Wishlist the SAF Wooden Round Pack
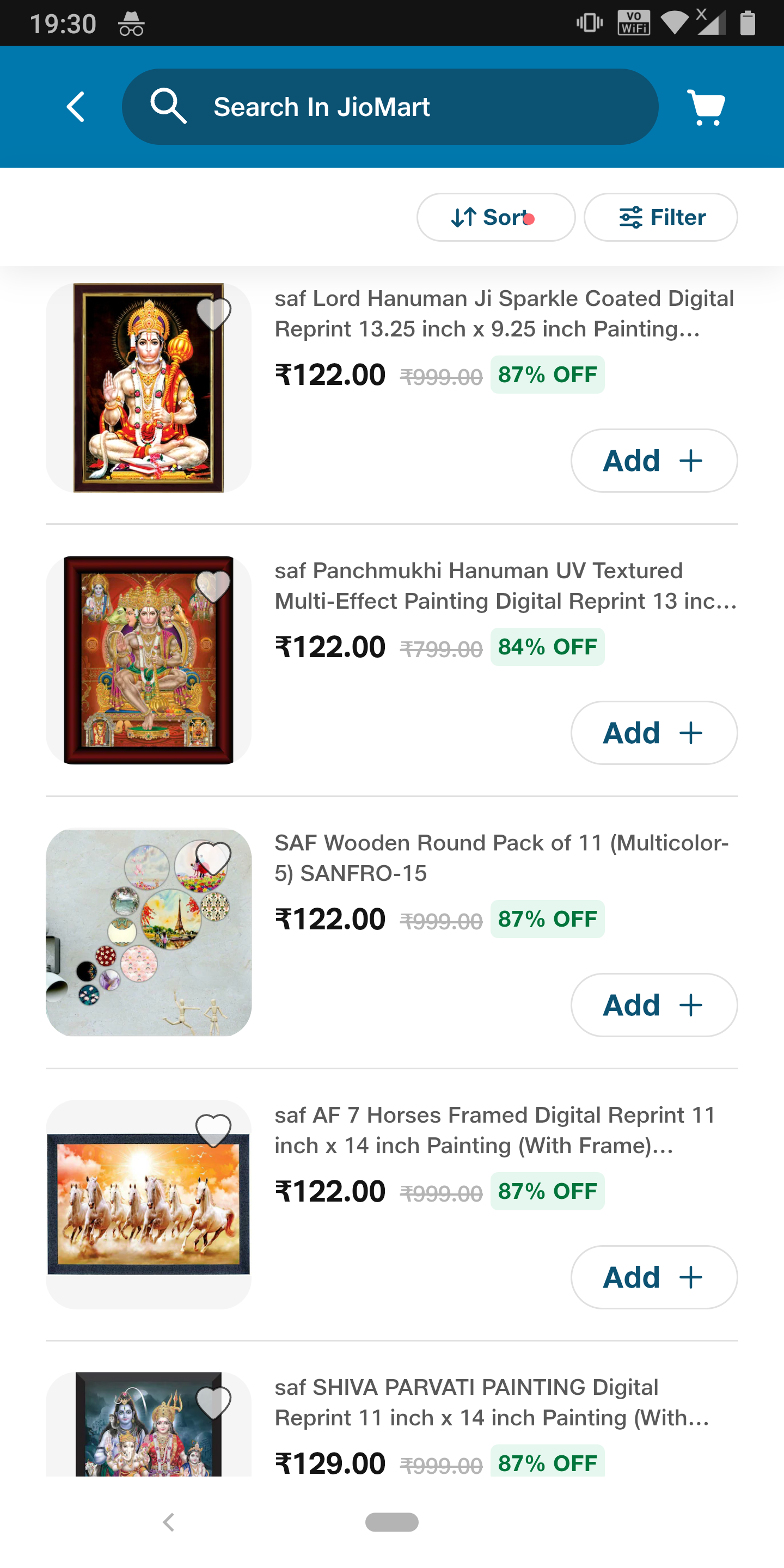The image size is (784, 1568). [213, 858]
